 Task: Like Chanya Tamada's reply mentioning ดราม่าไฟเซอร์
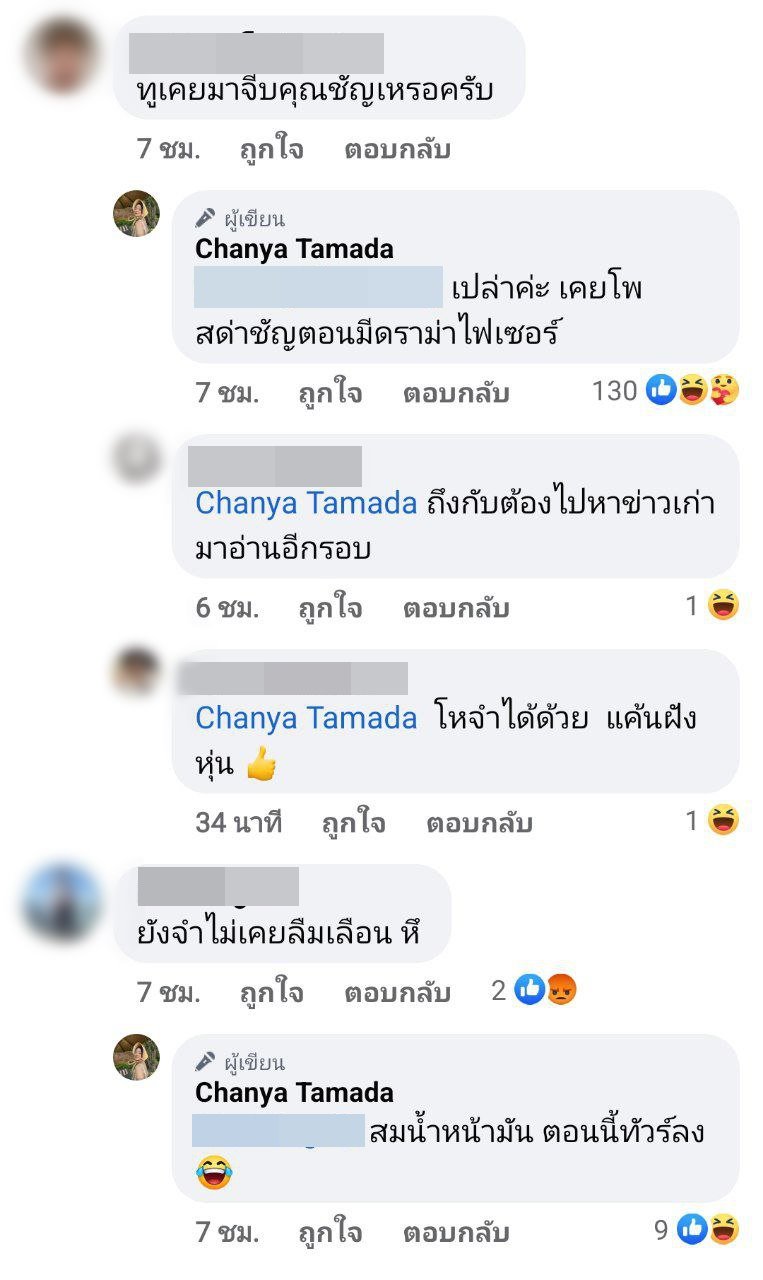coord(330,393)
